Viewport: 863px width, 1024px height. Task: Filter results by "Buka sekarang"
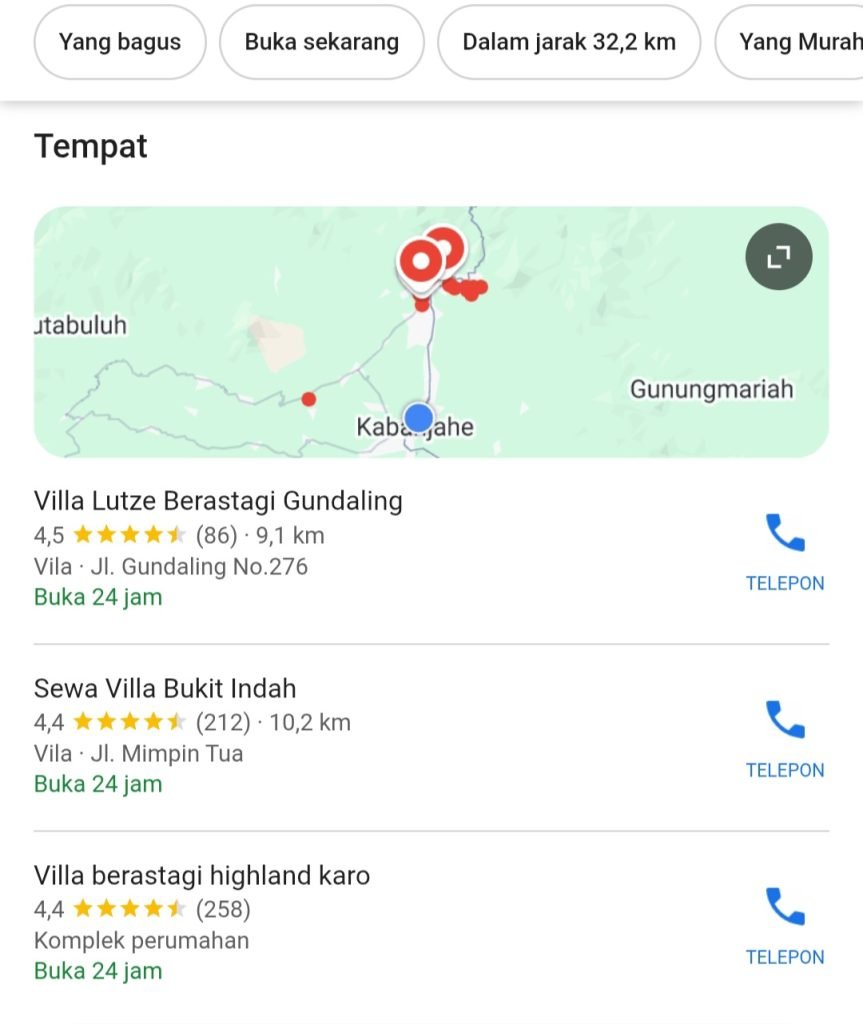[x=321, y=42]
